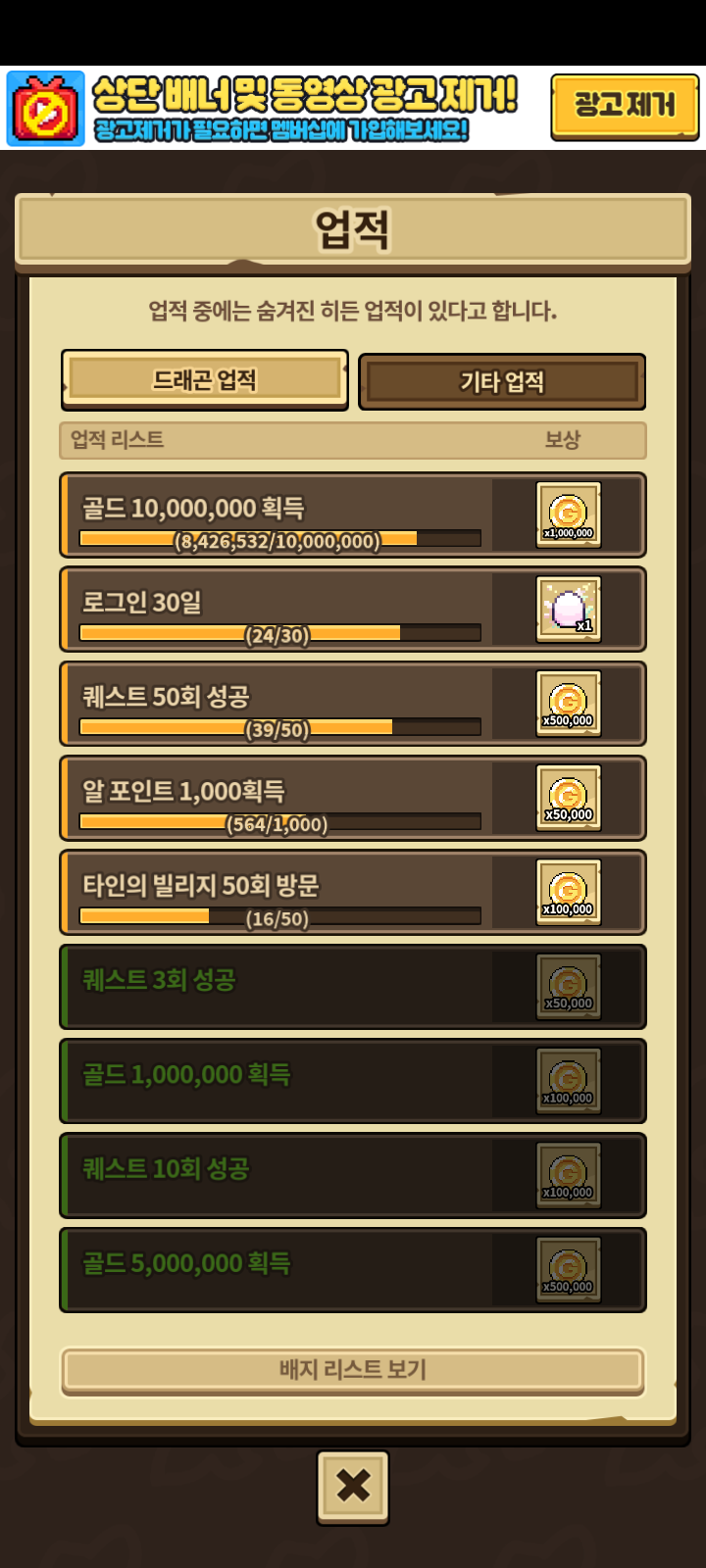Open the 배지 리스트 보기 button

point(353,1369)
